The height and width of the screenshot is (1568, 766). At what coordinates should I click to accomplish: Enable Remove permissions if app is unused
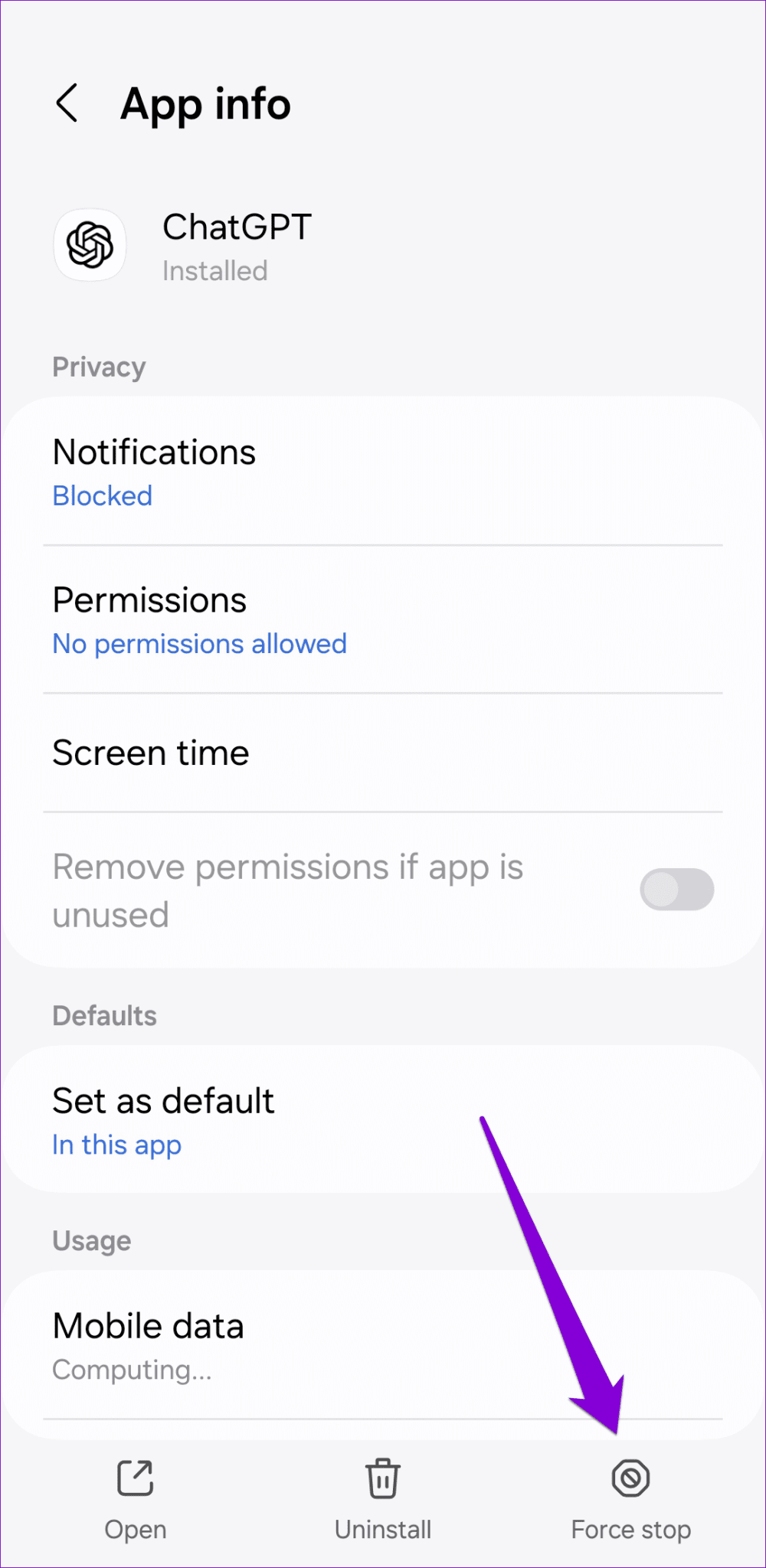point(677,889)
